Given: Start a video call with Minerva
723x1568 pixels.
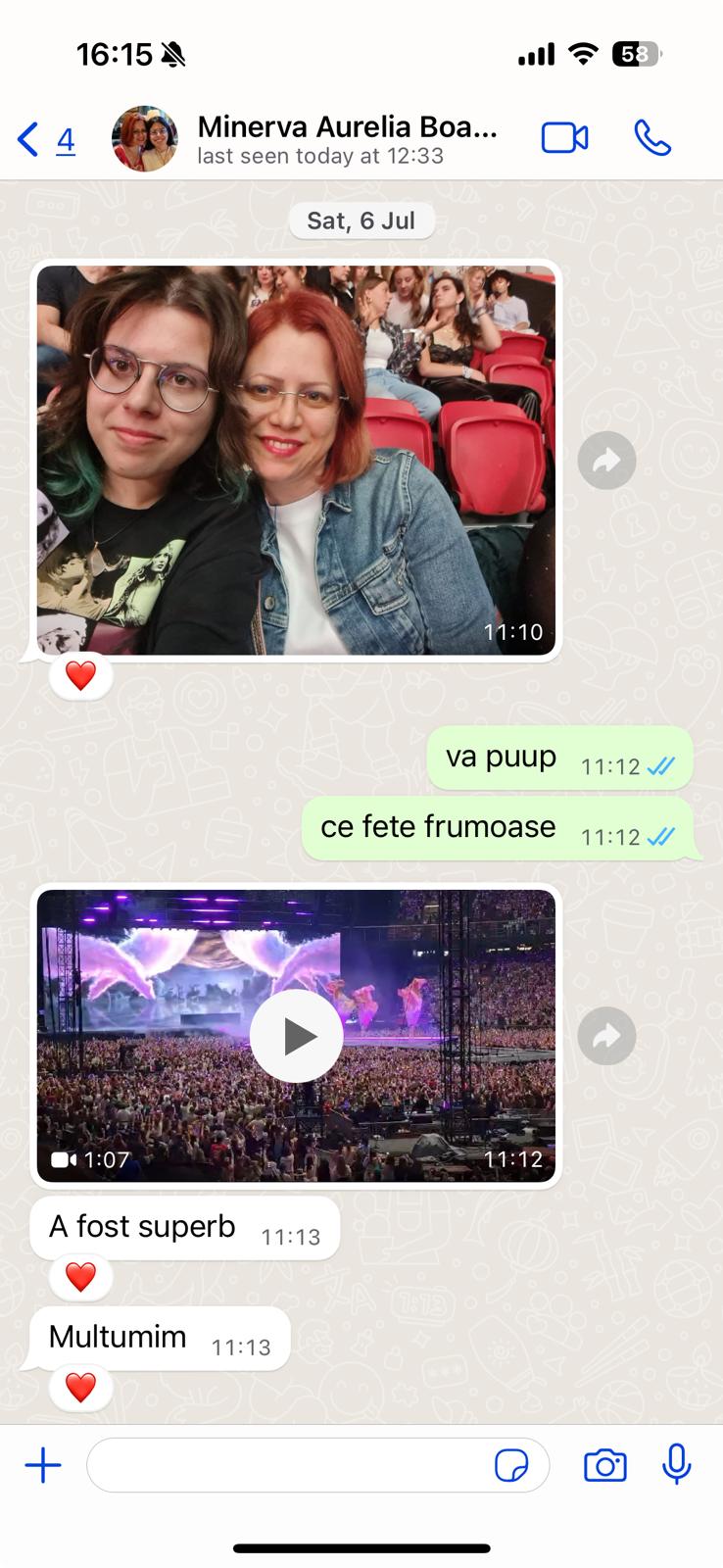Looking at the screenshot, I should [564, 139].
